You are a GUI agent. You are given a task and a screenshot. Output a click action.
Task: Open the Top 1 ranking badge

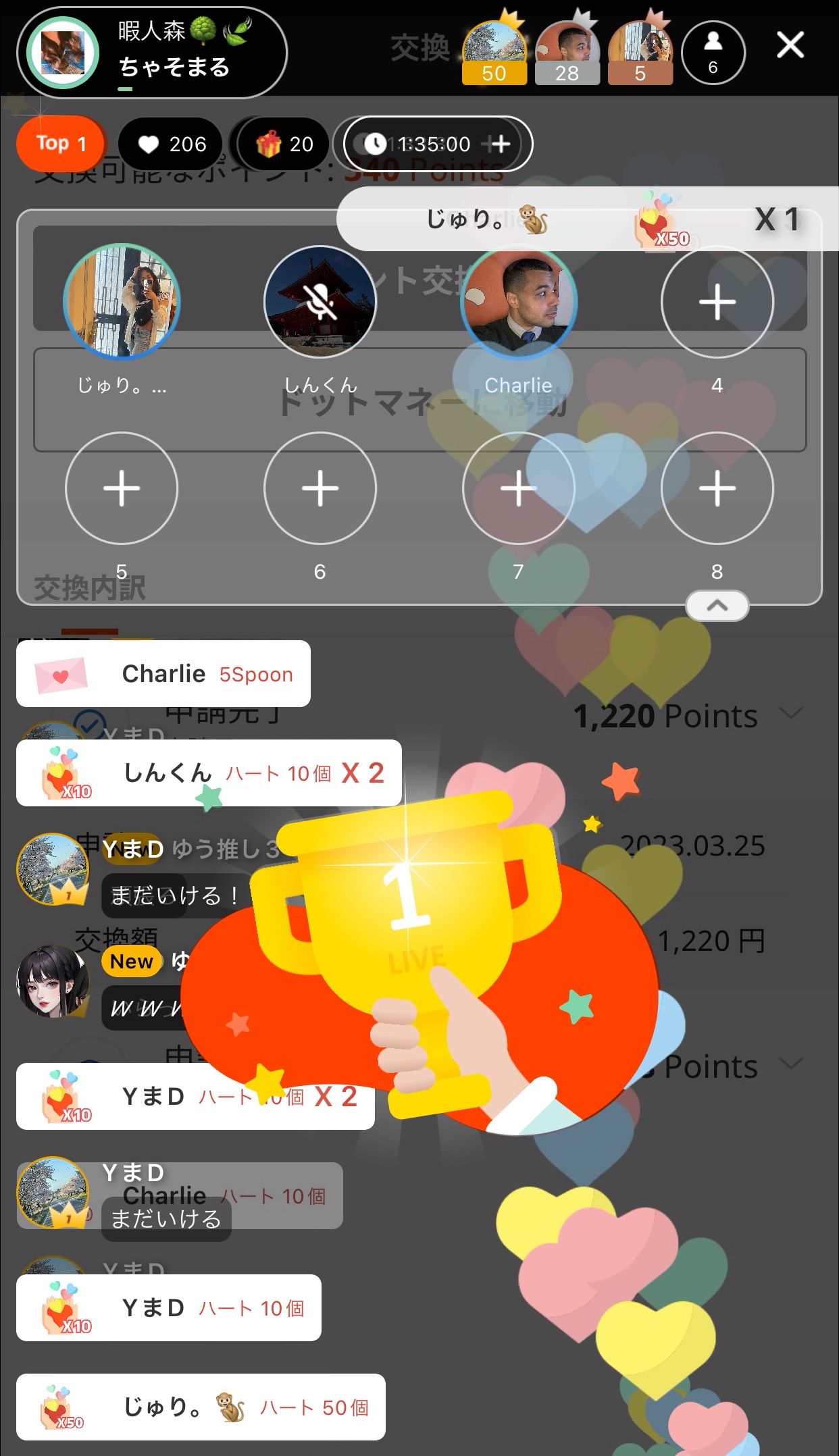pos(61,144)
